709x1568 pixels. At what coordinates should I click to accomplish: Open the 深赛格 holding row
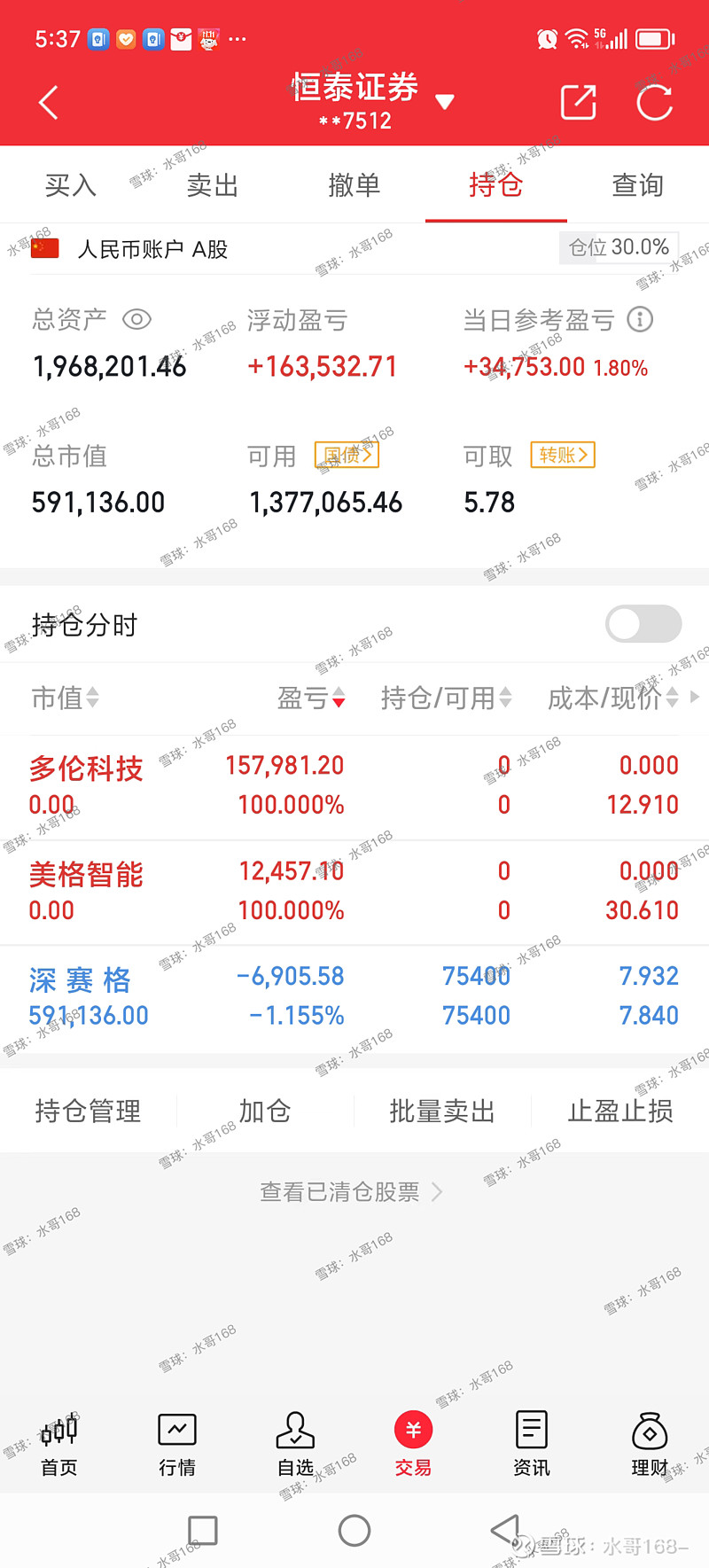[x=354, y=996]
